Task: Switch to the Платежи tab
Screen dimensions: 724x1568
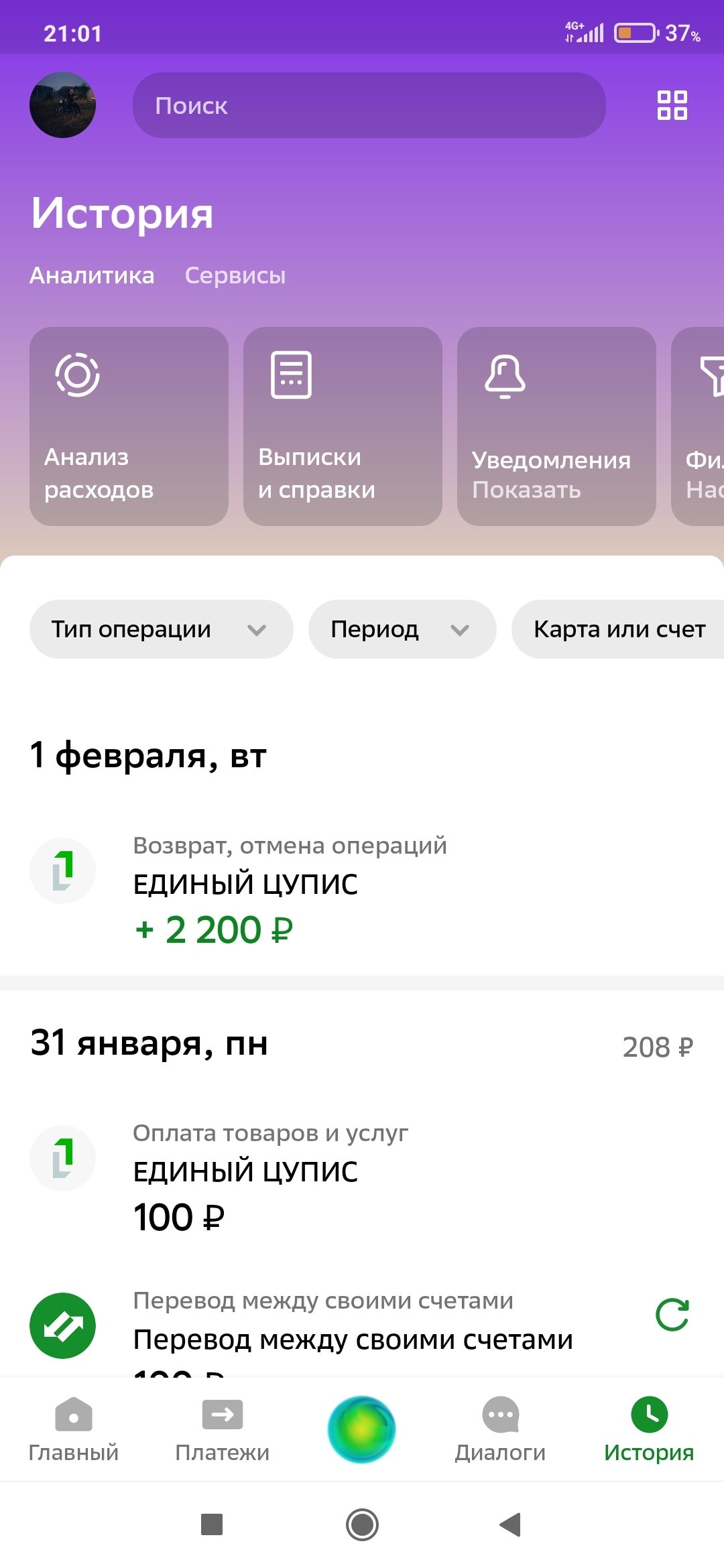Action: [x=222, y=1429]
